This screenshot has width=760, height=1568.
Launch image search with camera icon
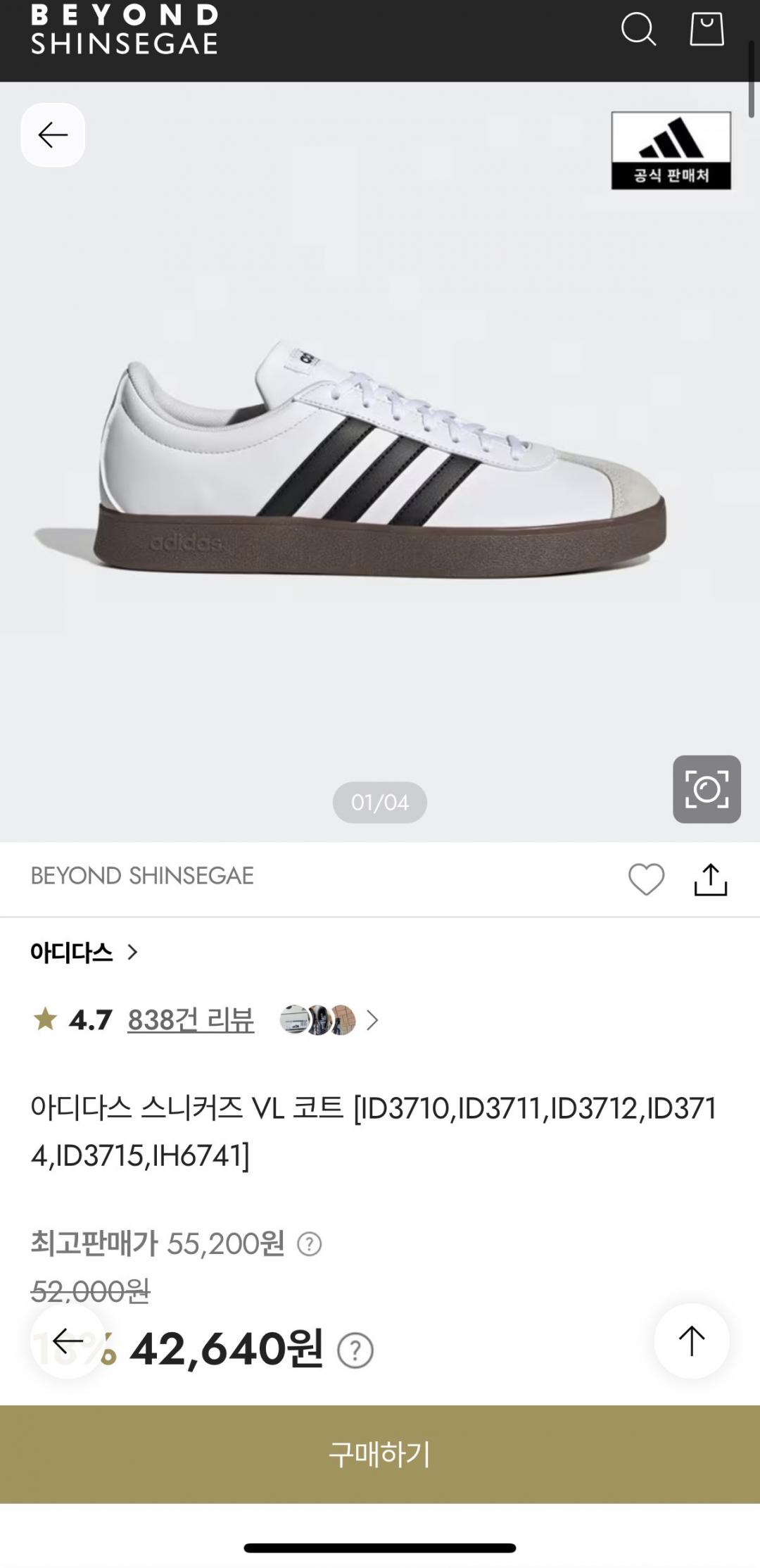pyautogui.click(x=707, y=789)
